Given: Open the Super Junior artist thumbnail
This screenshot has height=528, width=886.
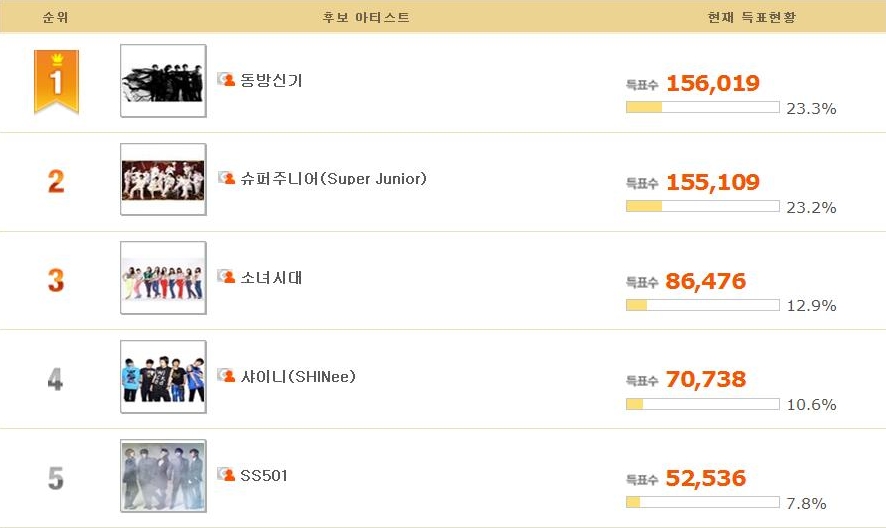Looking at the screenshot, I should (x=163, y=179).
